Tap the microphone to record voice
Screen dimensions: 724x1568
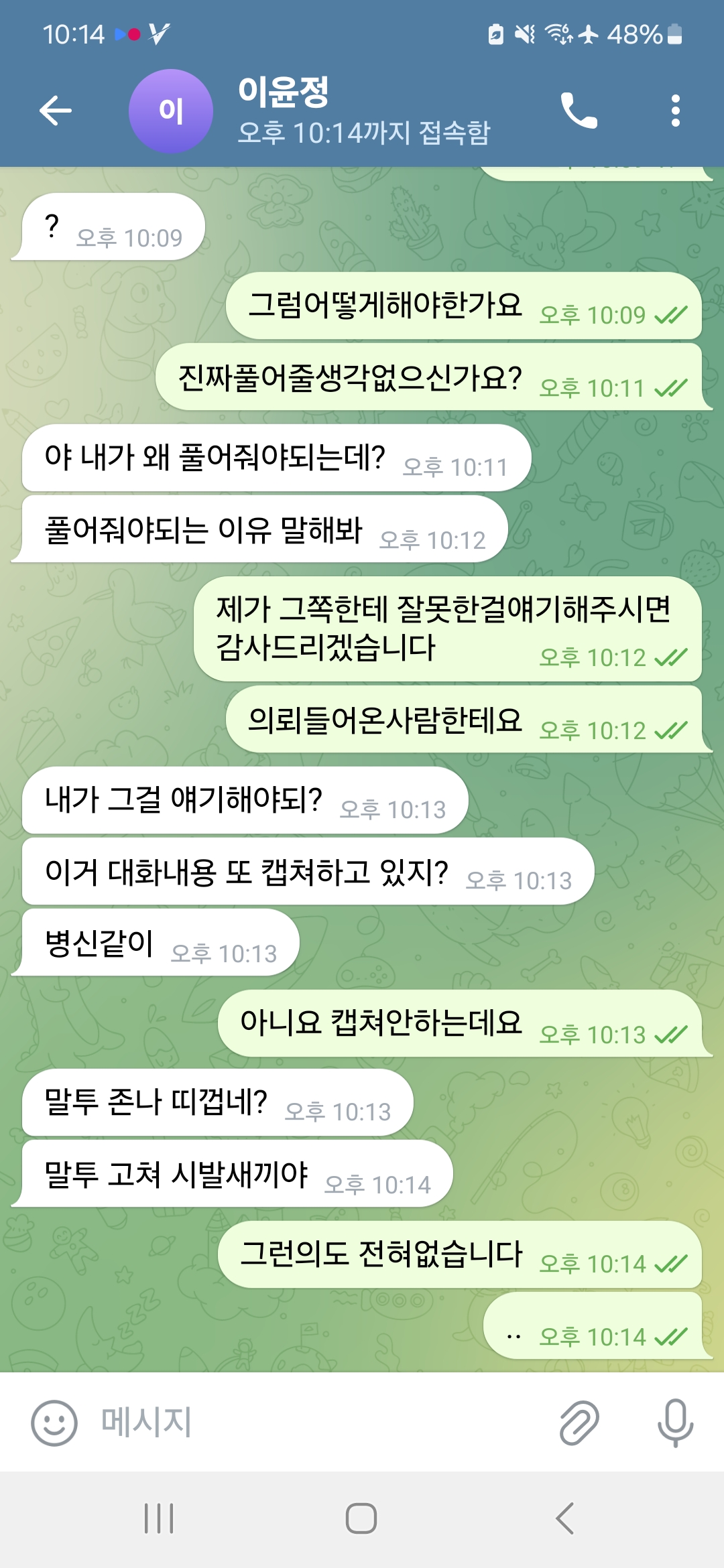(675, 1423)
